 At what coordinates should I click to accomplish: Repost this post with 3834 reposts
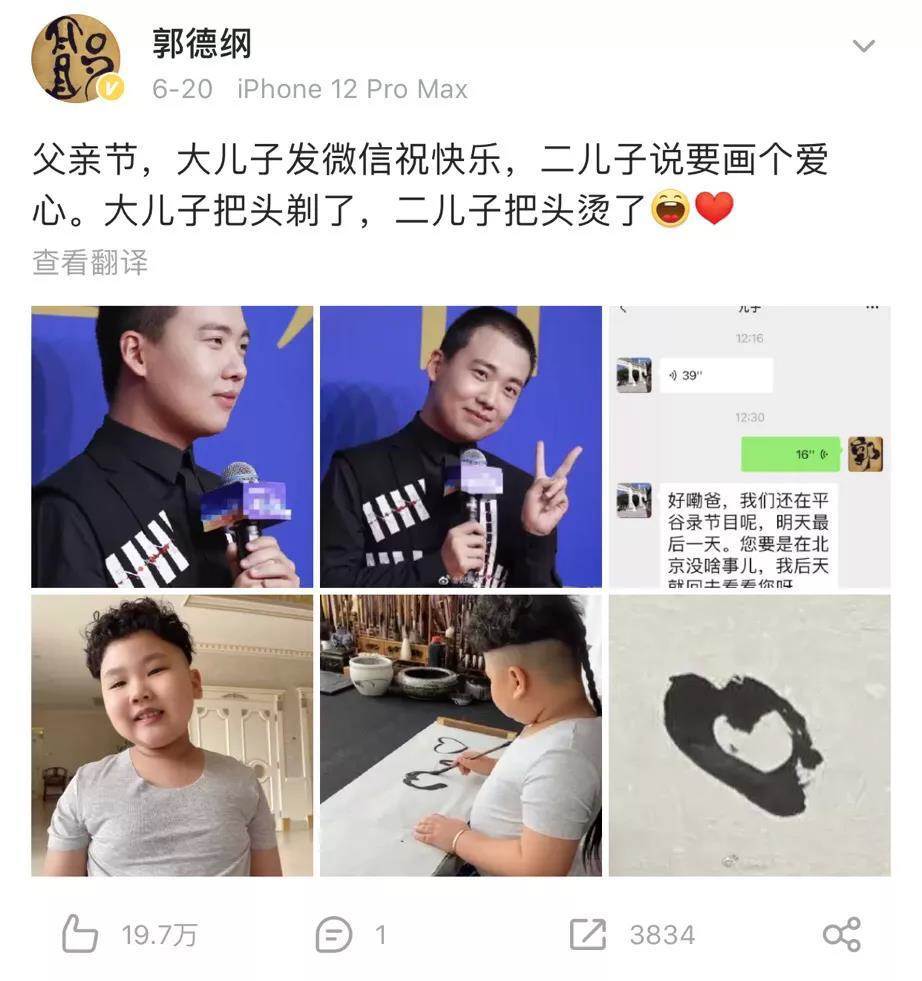(588, 935)
